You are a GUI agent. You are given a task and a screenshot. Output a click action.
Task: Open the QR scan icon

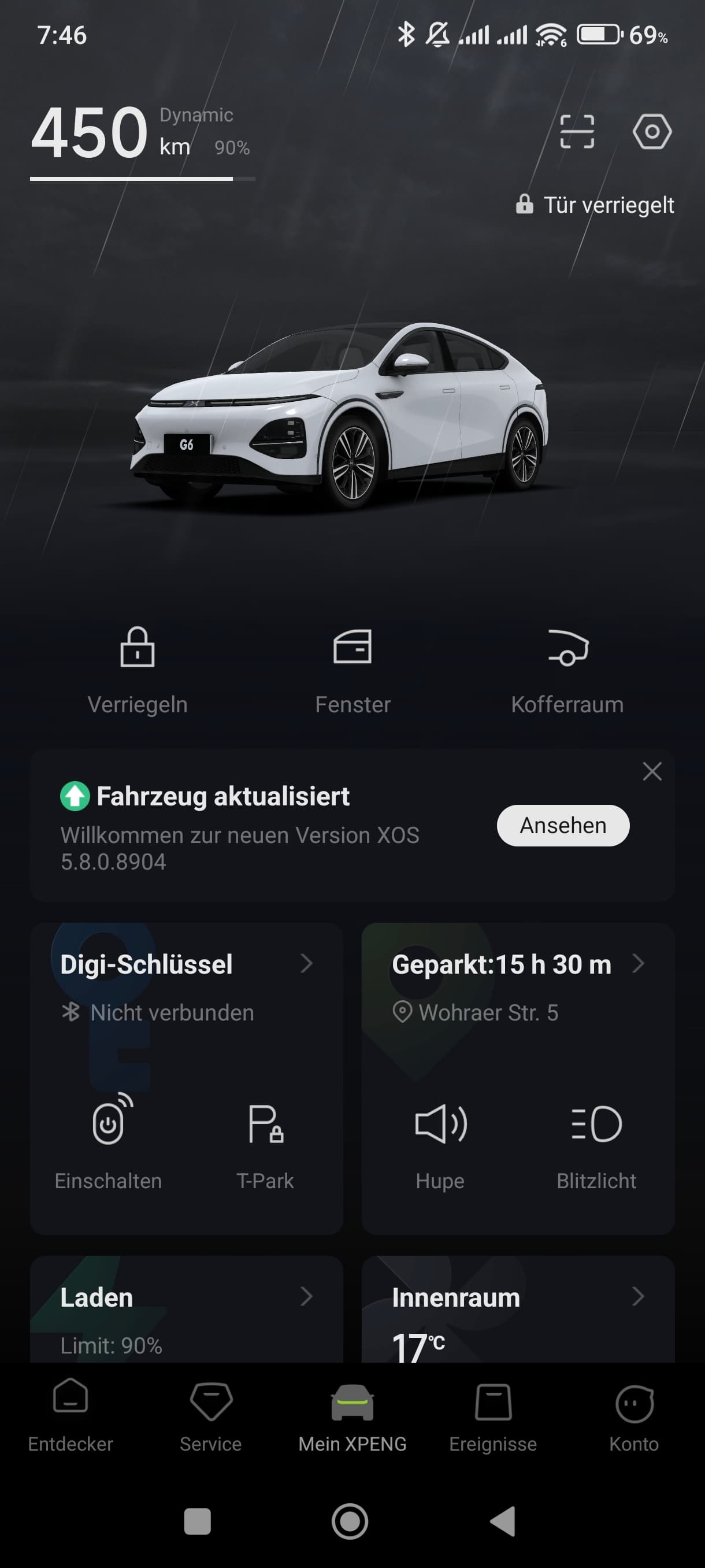577,131
